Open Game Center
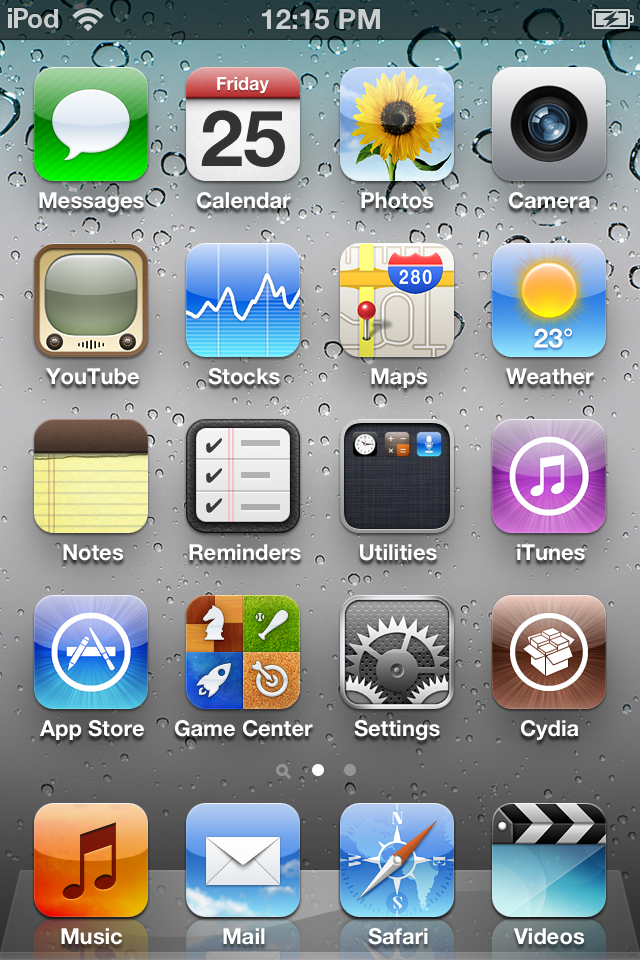This screenshot has height=960, width=640. click(243, 652)
